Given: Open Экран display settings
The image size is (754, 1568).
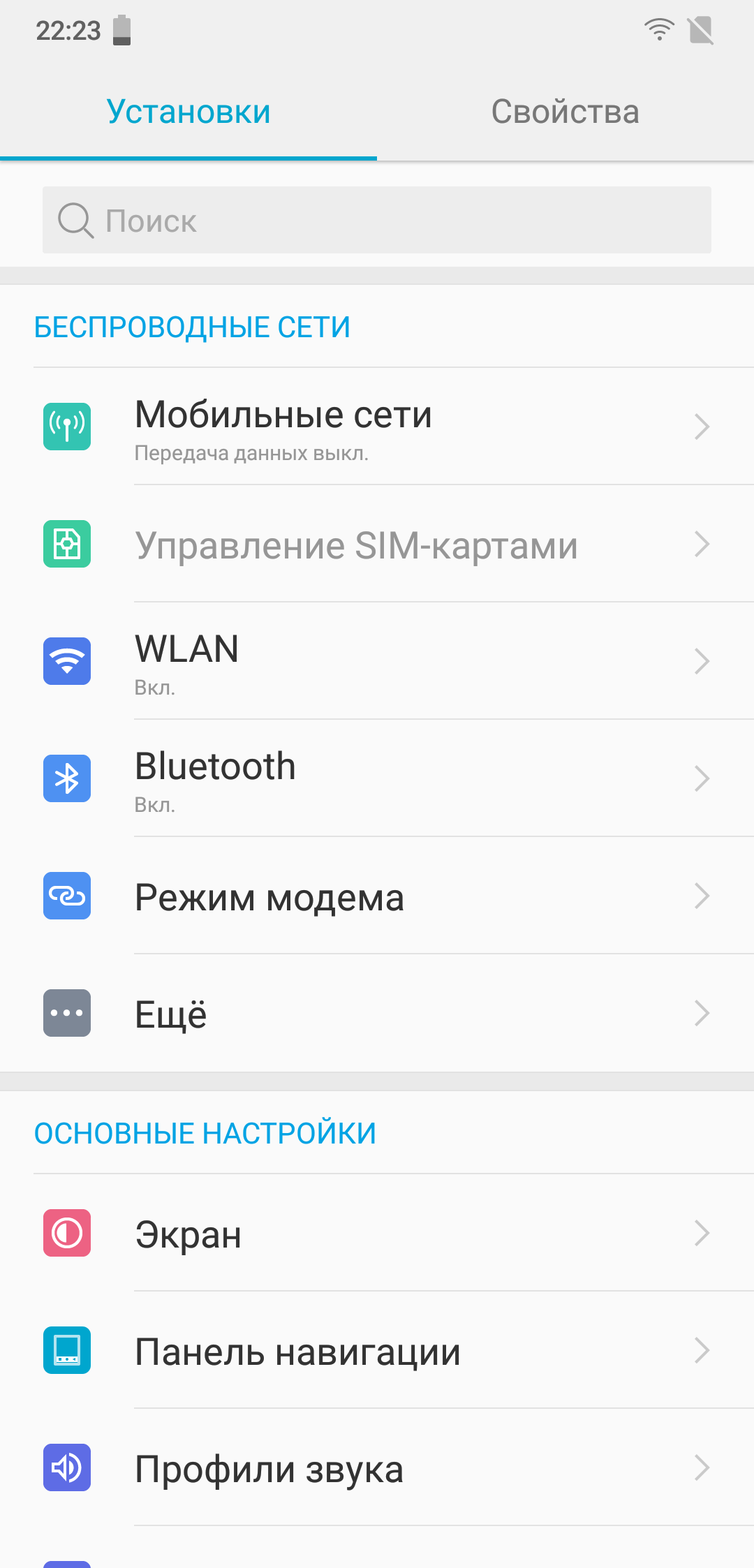Looking at the screenshot, I should point(377,1233).
